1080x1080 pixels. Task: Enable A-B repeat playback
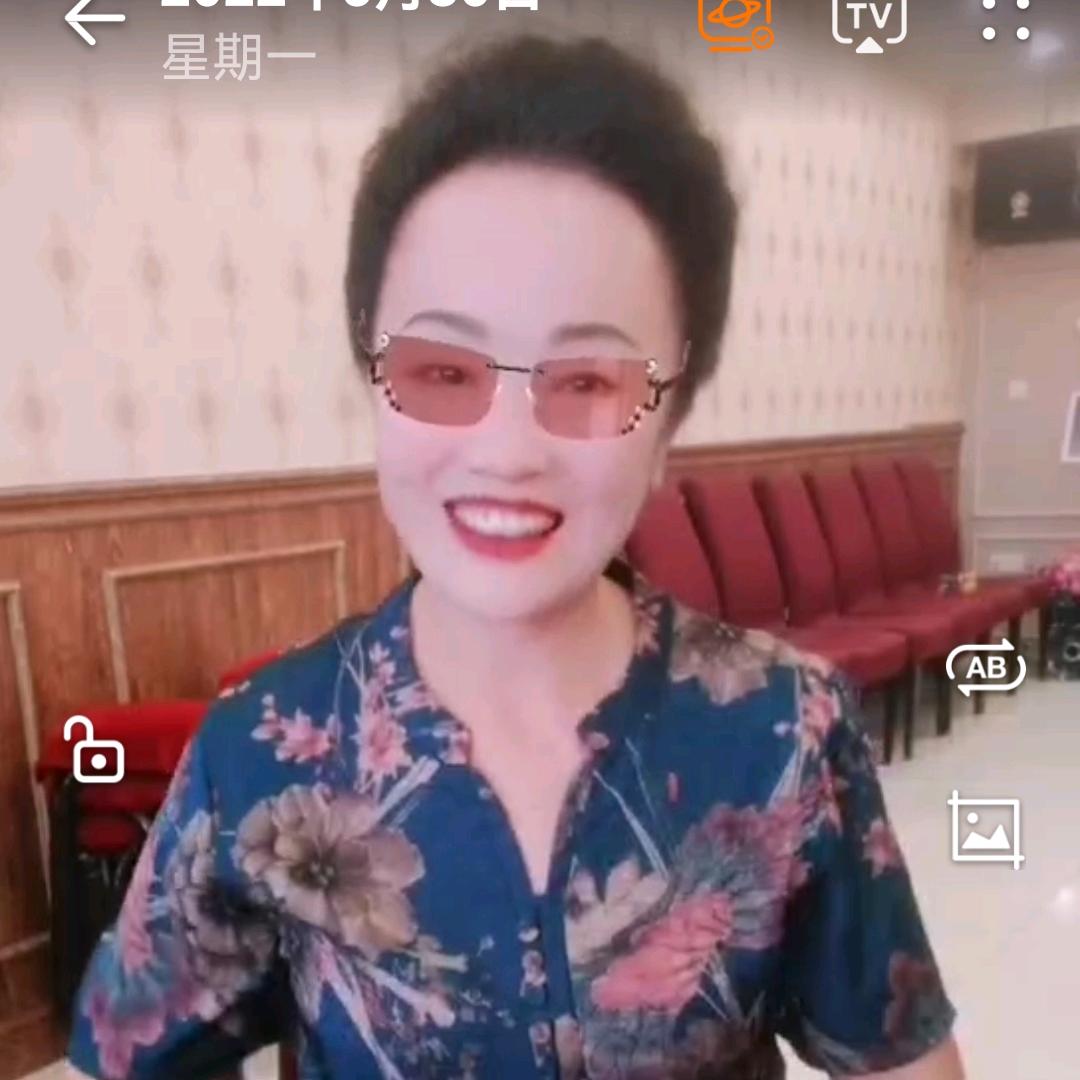point(986,668)
